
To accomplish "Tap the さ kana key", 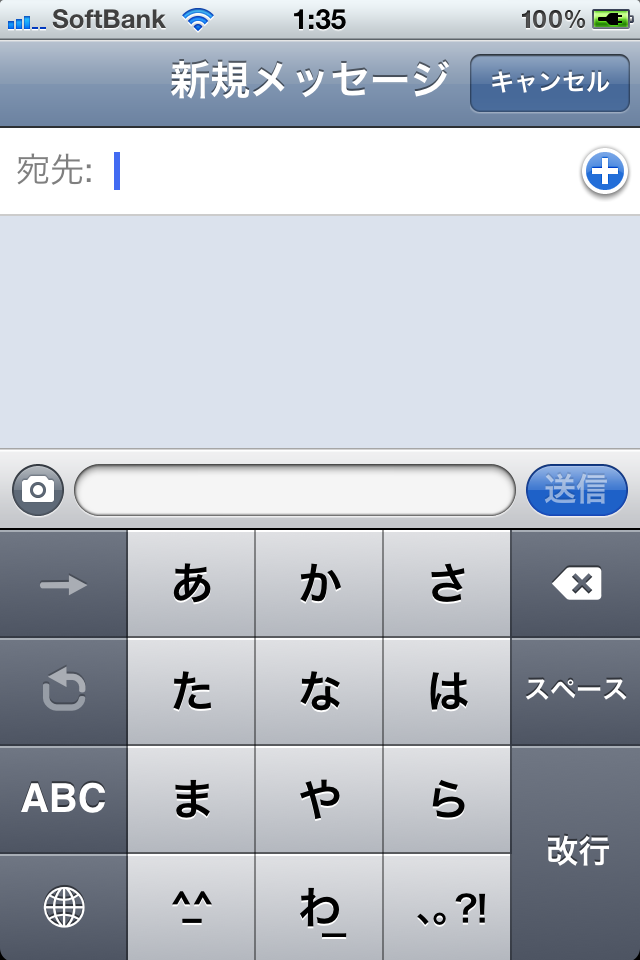I will click(448, 584).
